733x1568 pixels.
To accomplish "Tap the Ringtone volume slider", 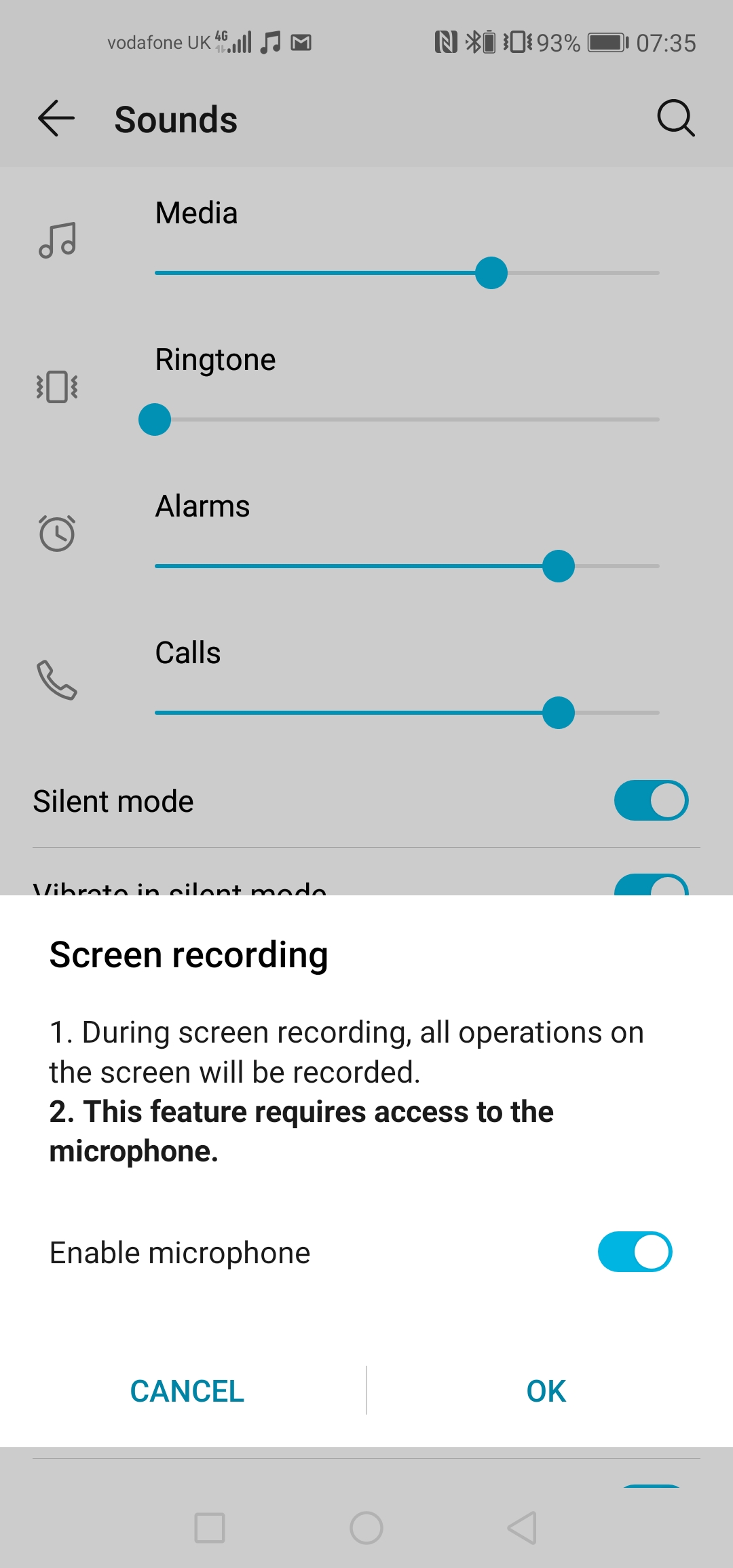I will [x=407, y=419].
